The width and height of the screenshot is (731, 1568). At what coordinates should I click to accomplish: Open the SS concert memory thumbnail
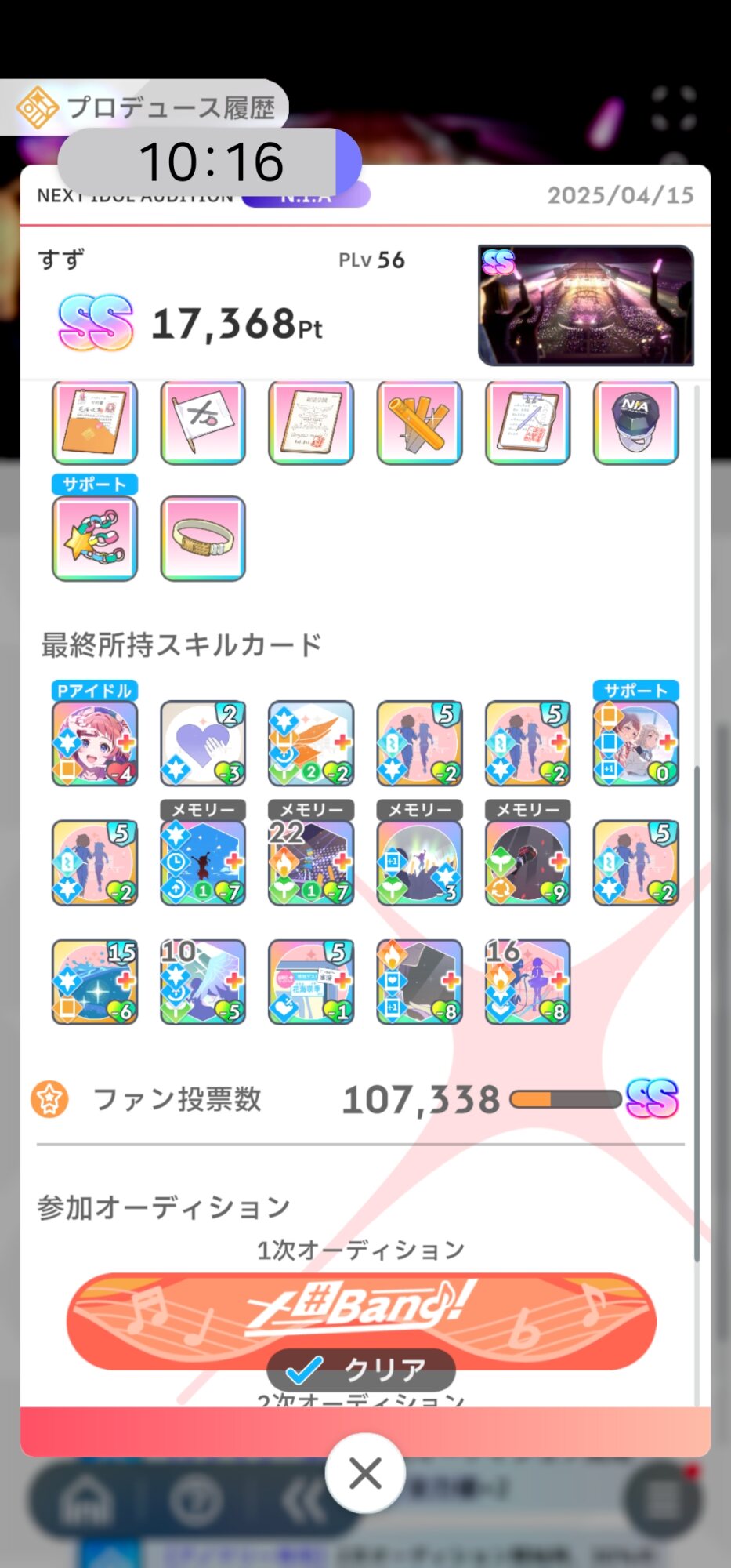pyautogui.click(x=586, y=305)
